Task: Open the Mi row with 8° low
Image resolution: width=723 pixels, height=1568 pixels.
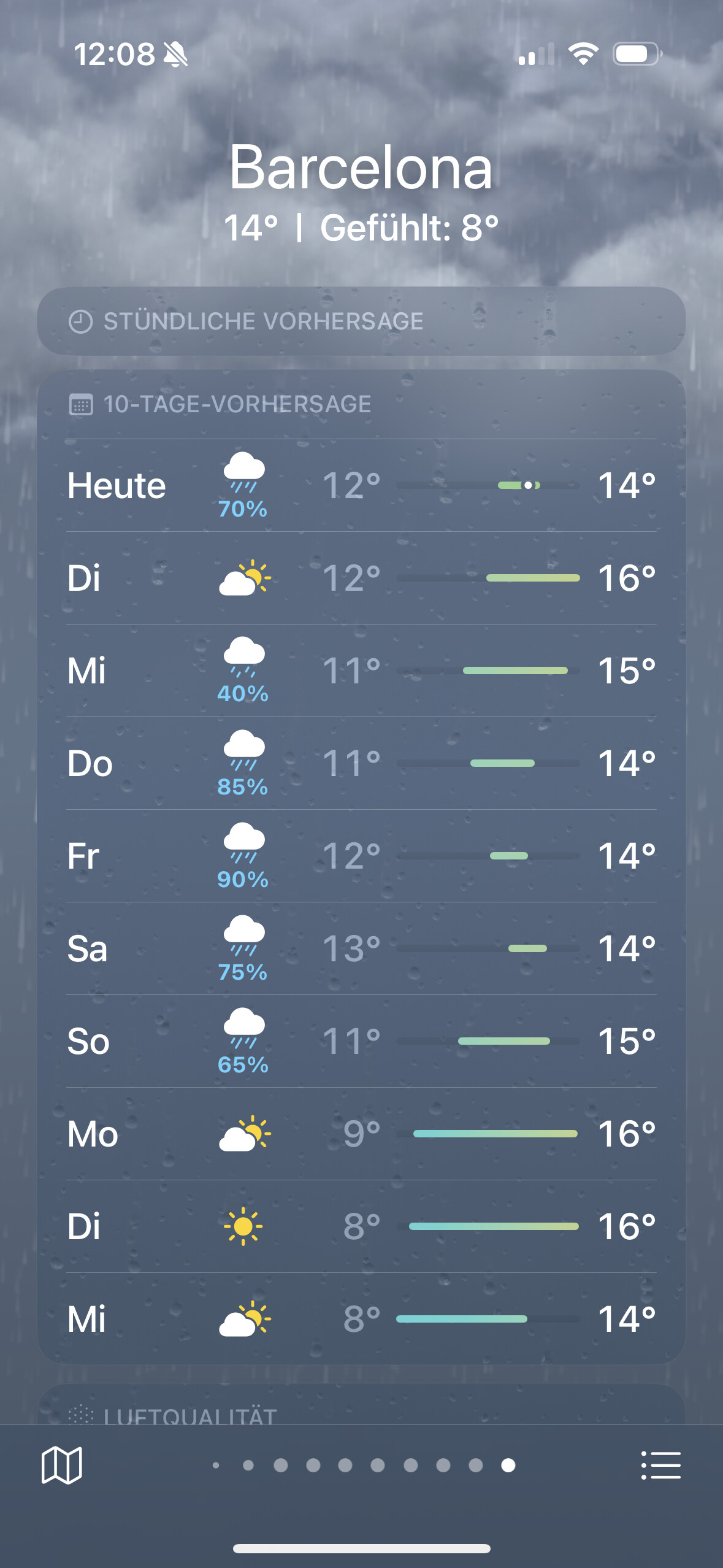Action: click(x=361, y=1319)
